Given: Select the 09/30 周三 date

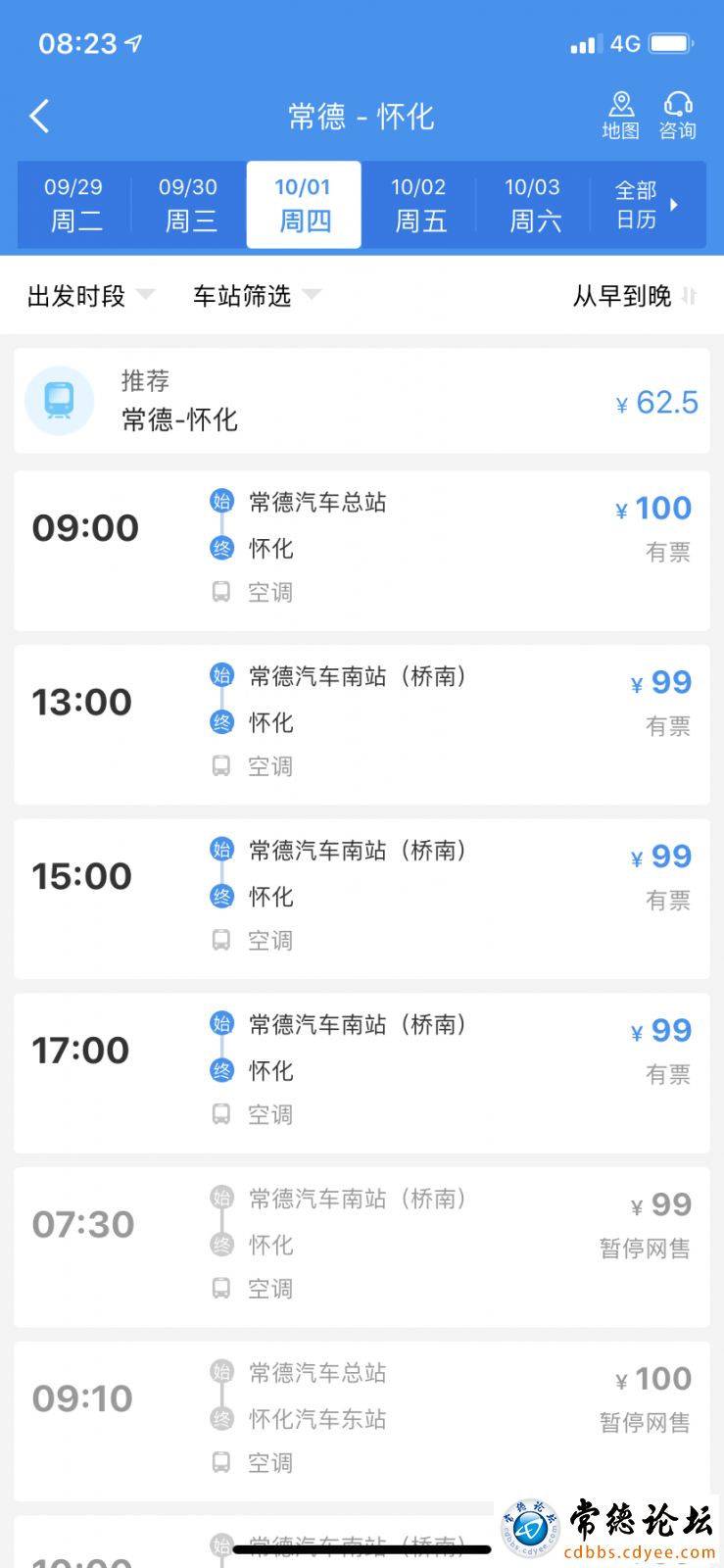Looking at the screenshot, I should [x=189, y=205].
